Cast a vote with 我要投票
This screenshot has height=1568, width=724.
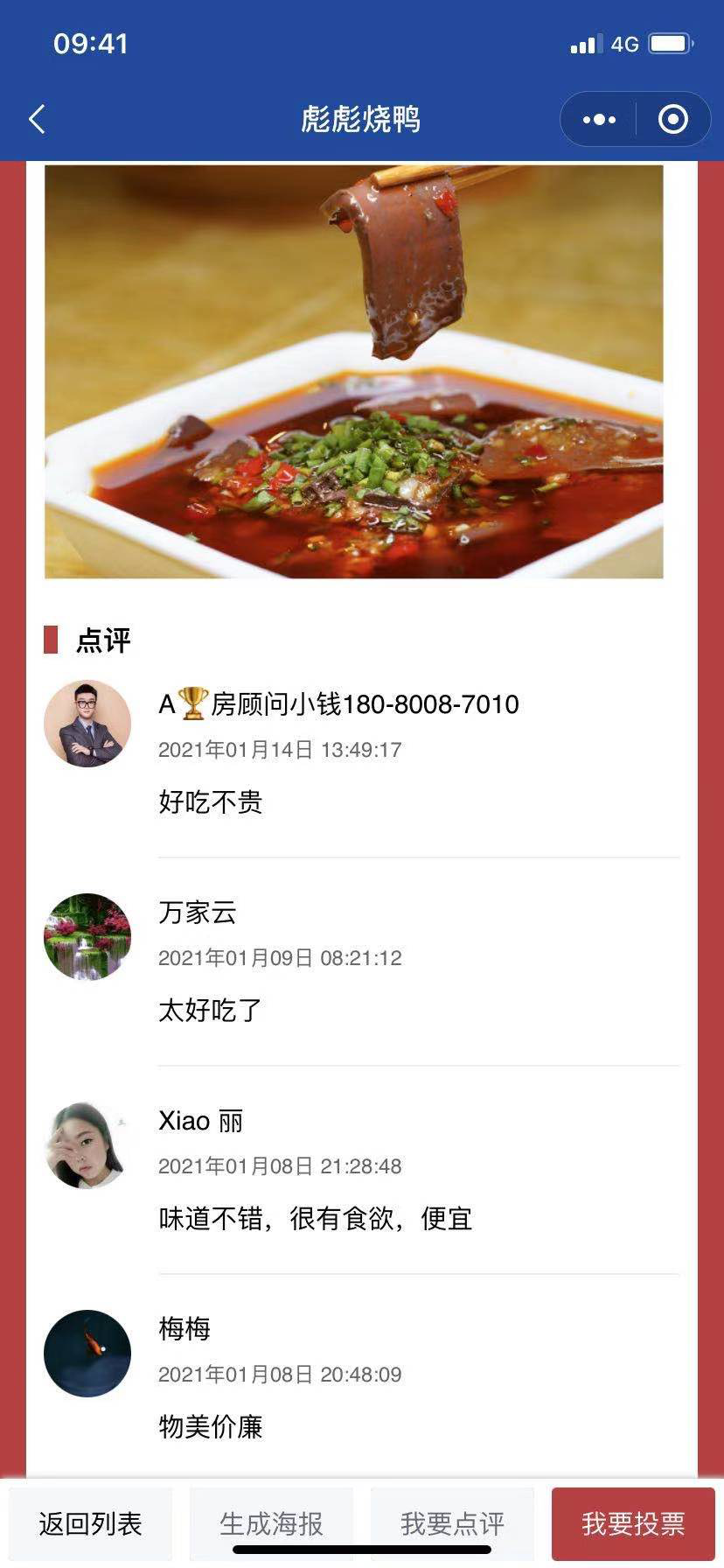tap(633, 1523)
